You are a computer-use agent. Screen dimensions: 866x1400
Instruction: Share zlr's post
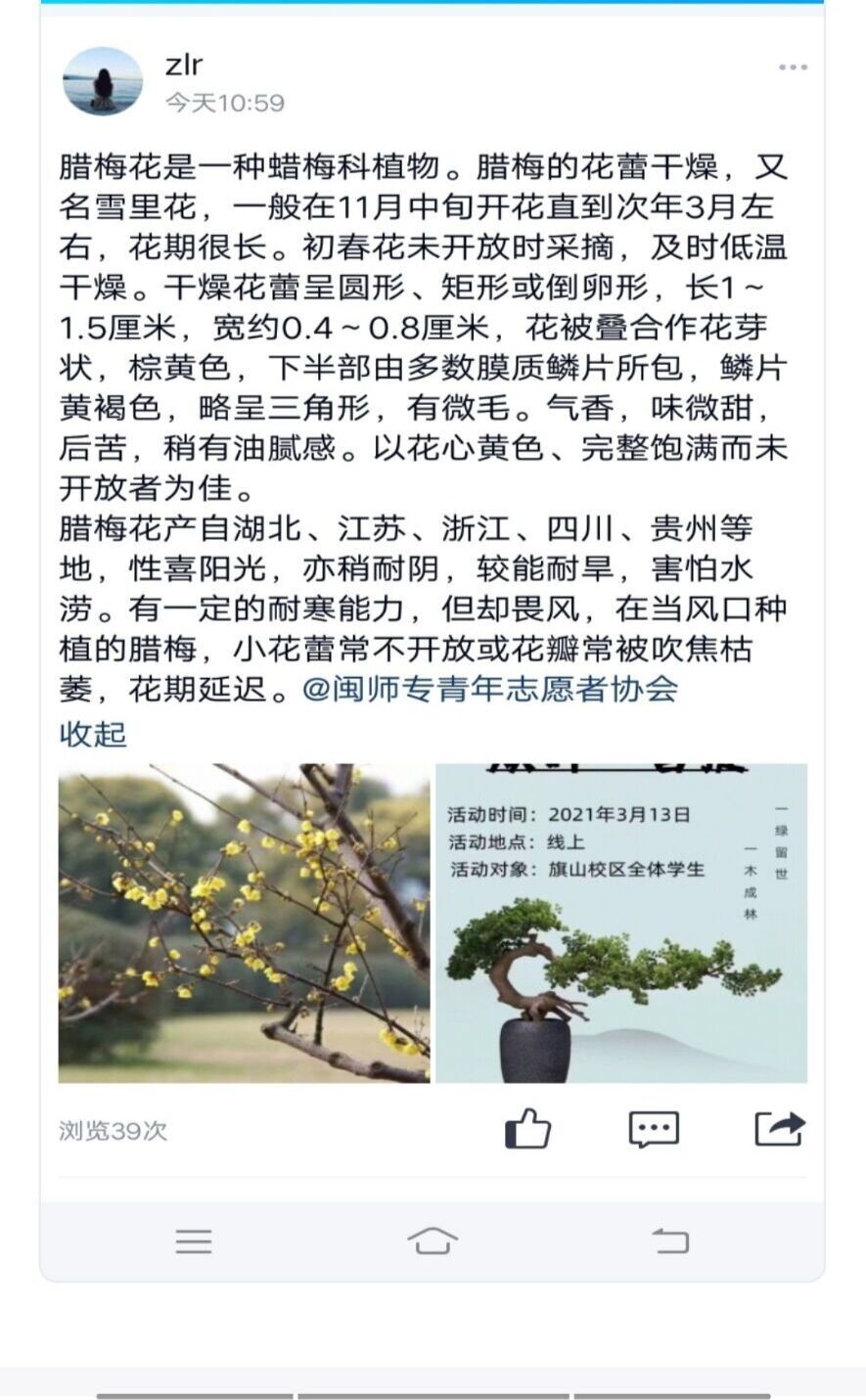click(779, 1129)
